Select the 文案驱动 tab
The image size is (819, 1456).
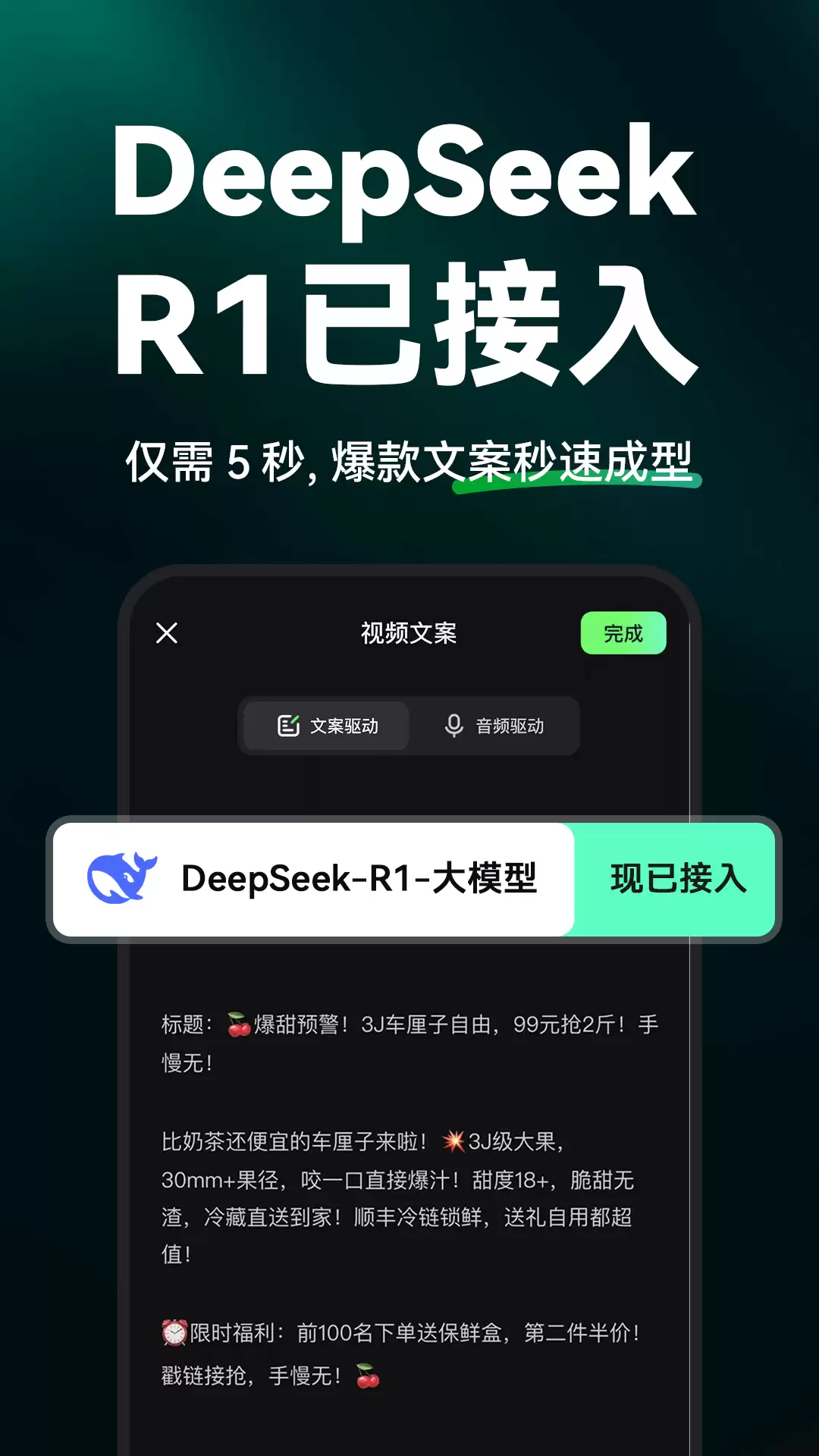click(325, 725)
